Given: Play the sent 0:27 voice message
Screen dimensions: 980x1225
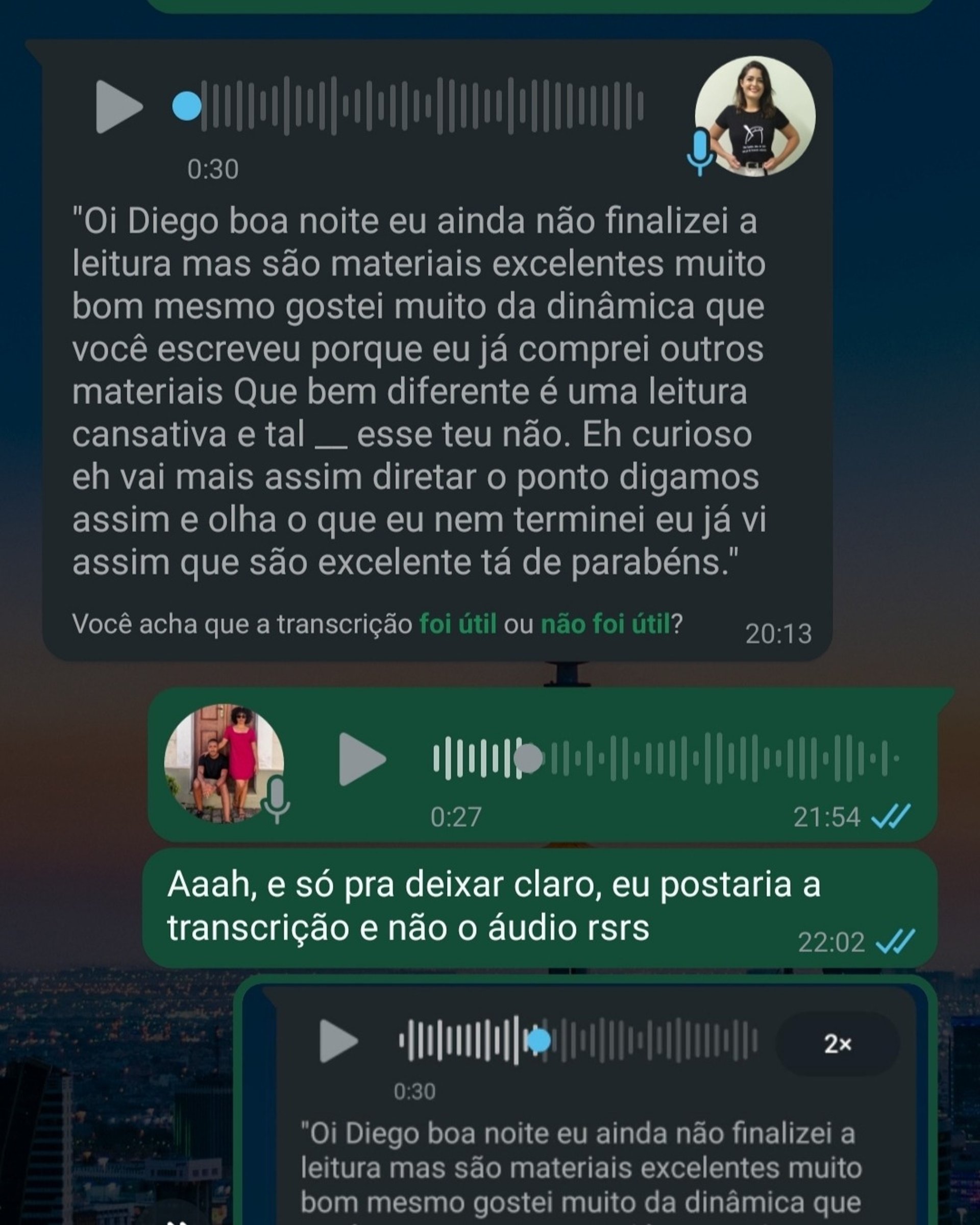Looking at the screenshot, I should click(x=361, y=758).
